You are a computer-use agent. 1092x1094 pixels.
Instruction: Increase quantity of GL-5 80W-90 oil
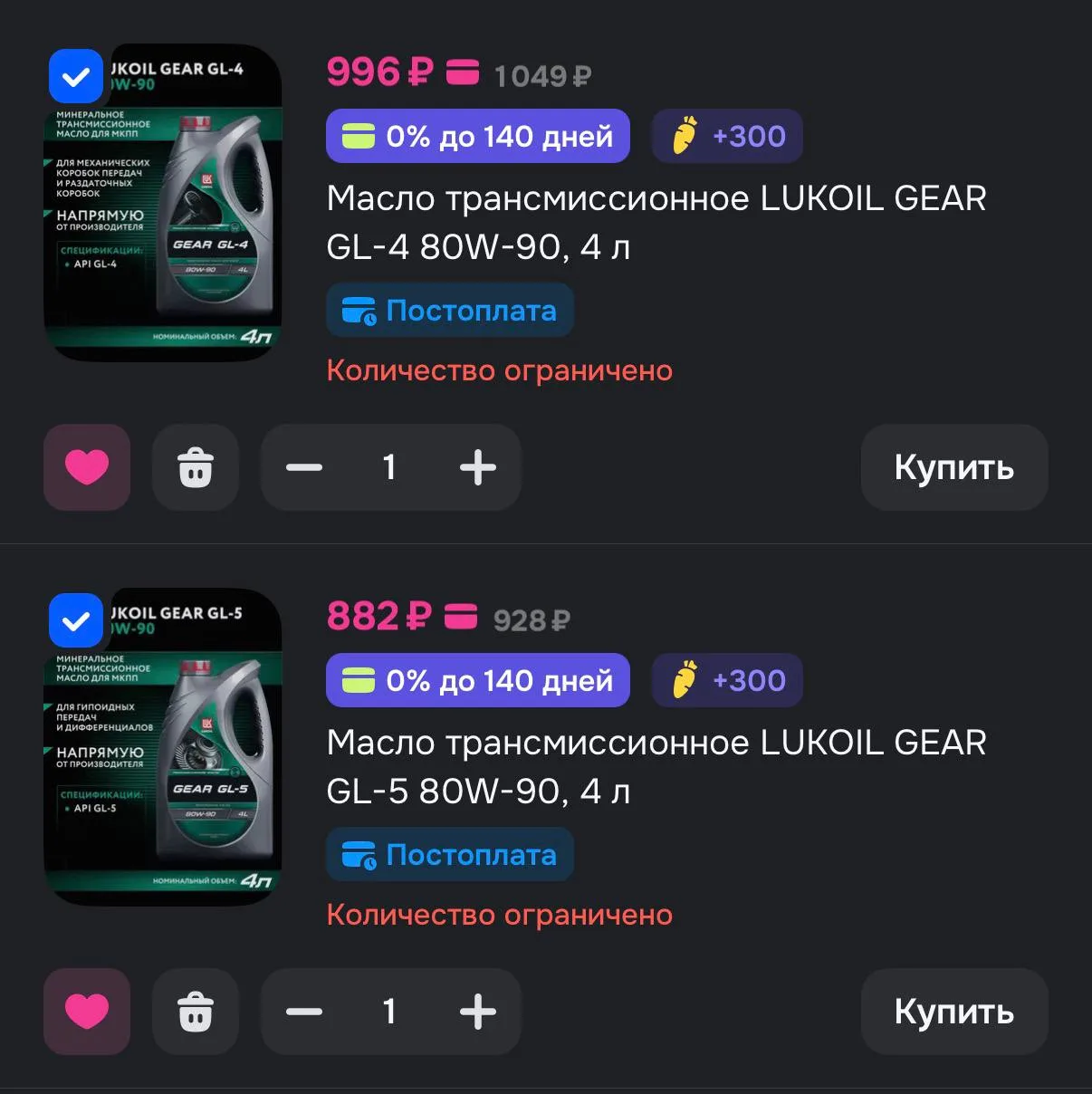(478, 1012)
